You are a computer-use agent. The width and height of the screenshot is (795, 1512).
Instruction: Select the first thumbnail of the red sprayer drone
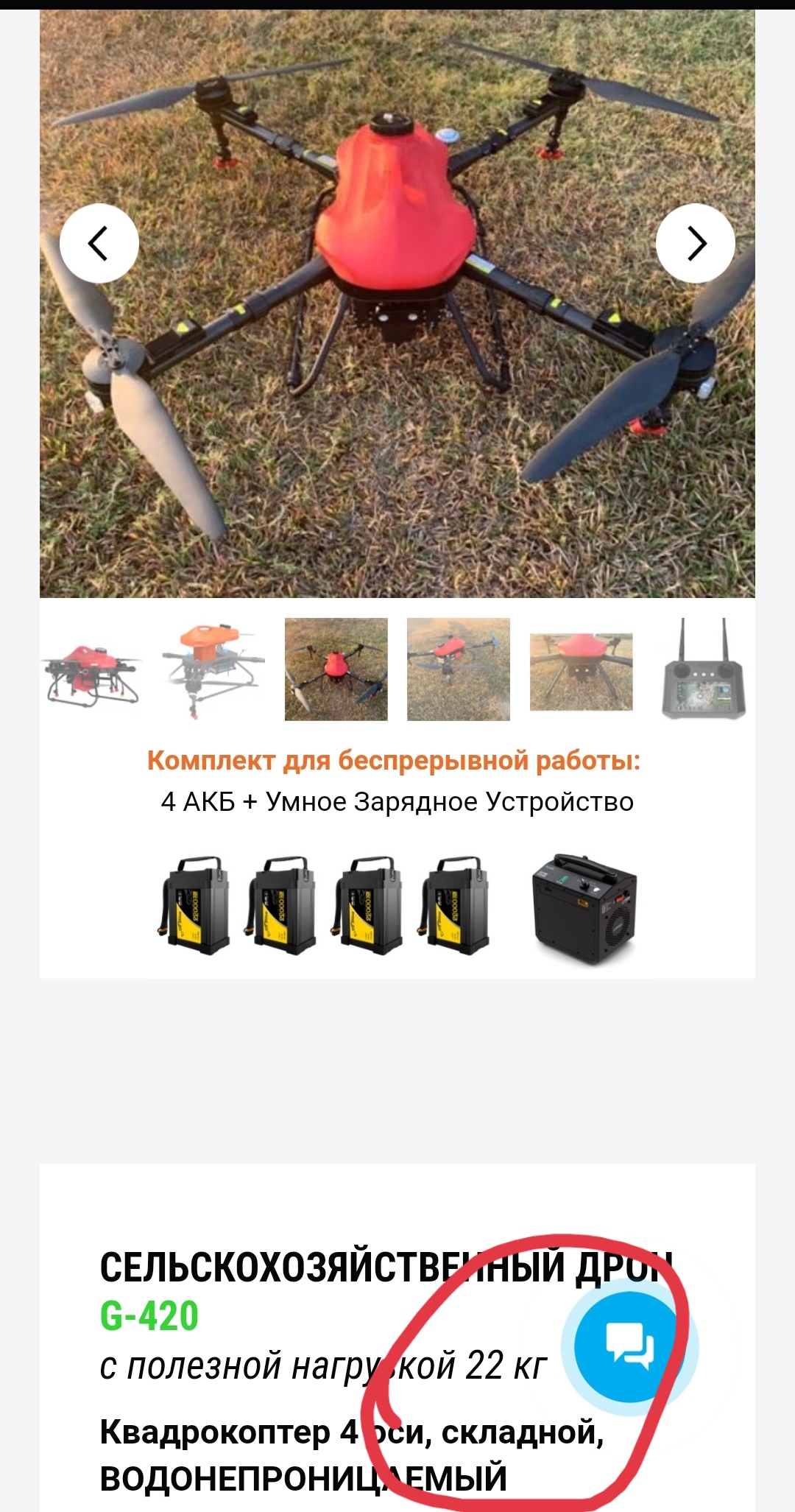[x=91, y=669]
